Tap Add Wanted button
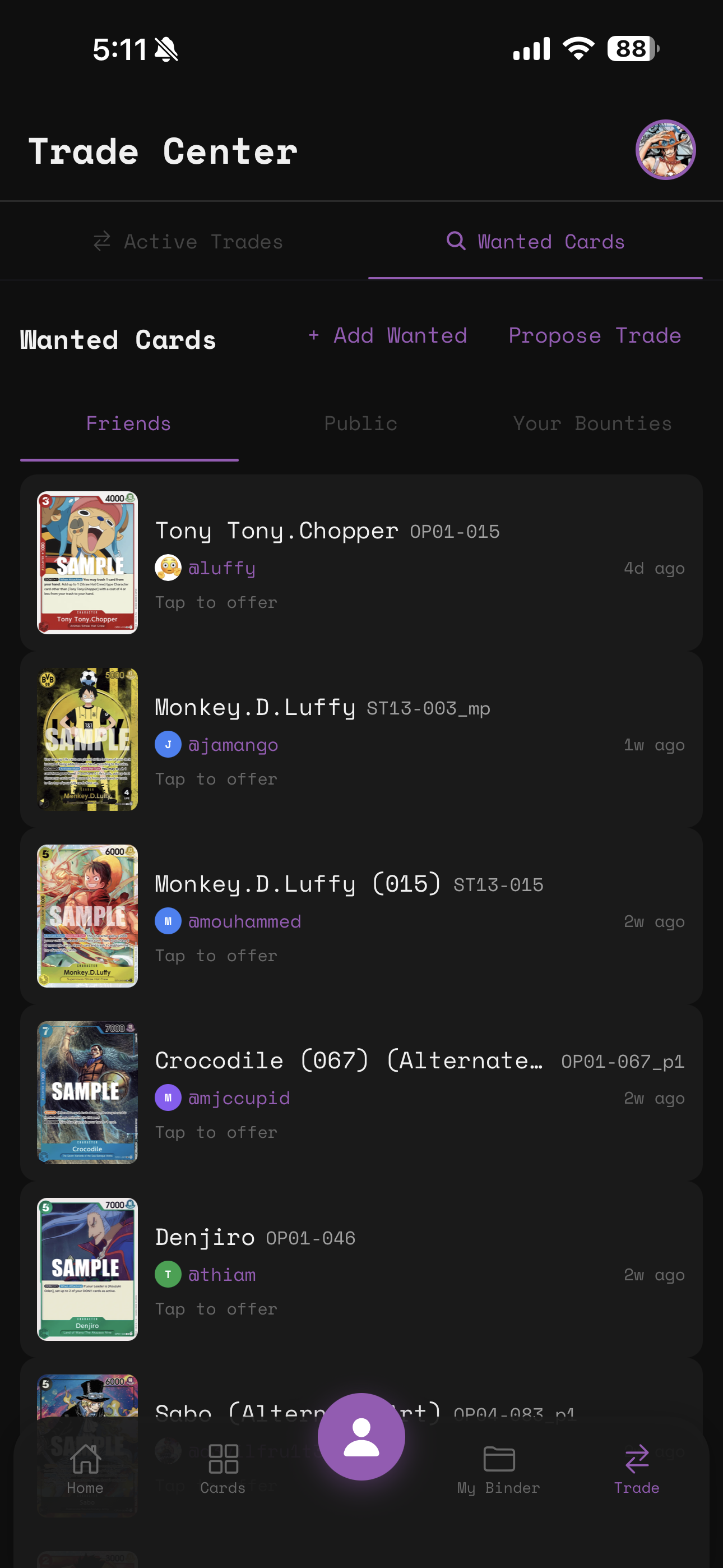Screen dimensions: 723x1568 388,335
